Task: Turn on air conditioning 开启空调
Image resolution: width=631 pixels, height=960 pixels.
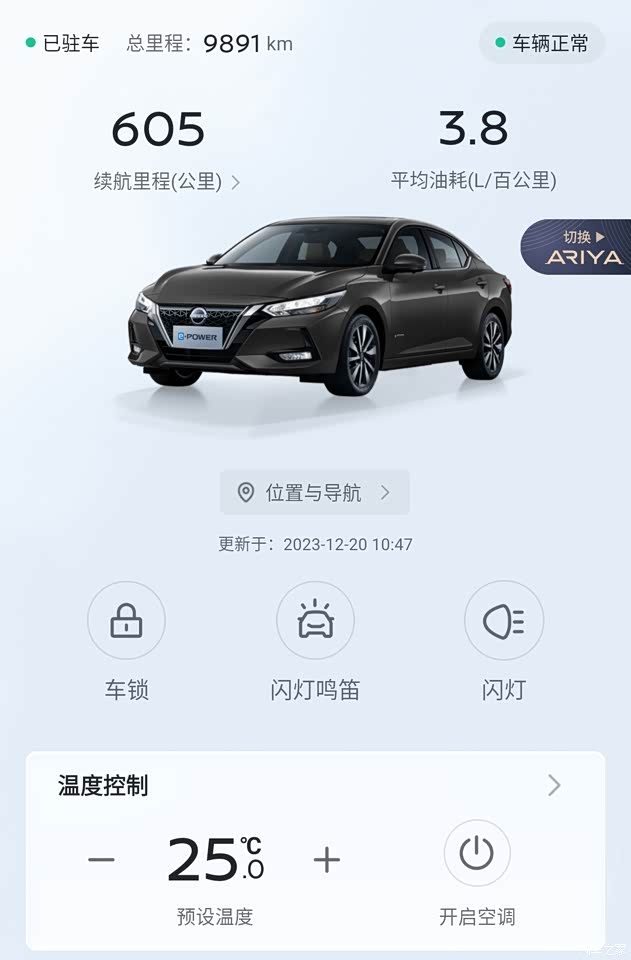Action: pyautogui.click(x=477, y=854)
